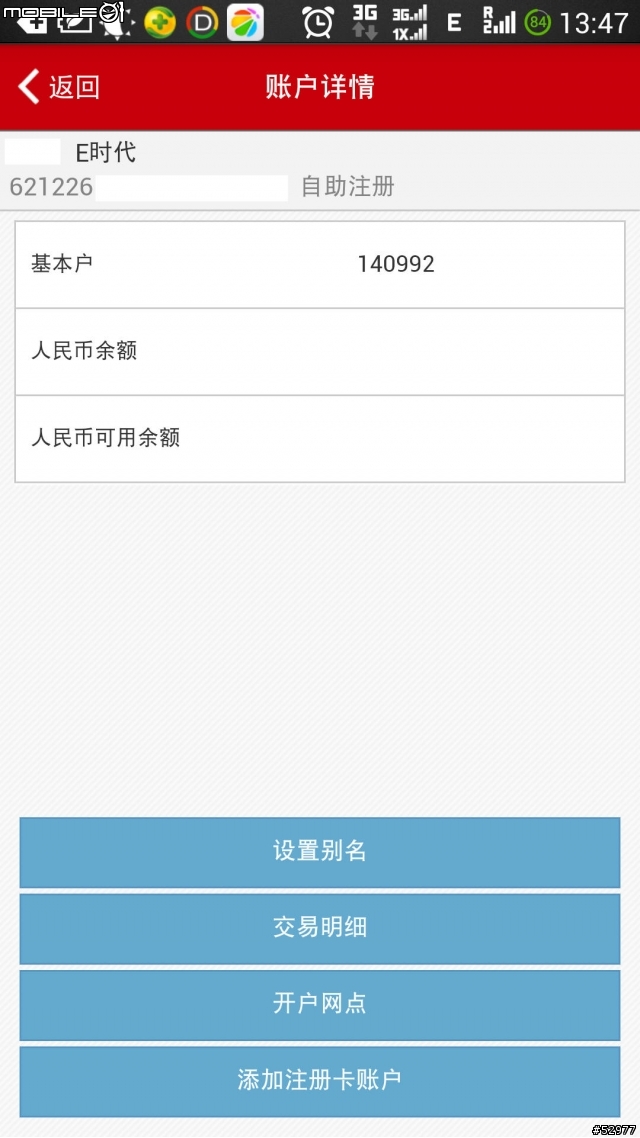Open 交易明细 transaction details

click(x=320, y=928)
